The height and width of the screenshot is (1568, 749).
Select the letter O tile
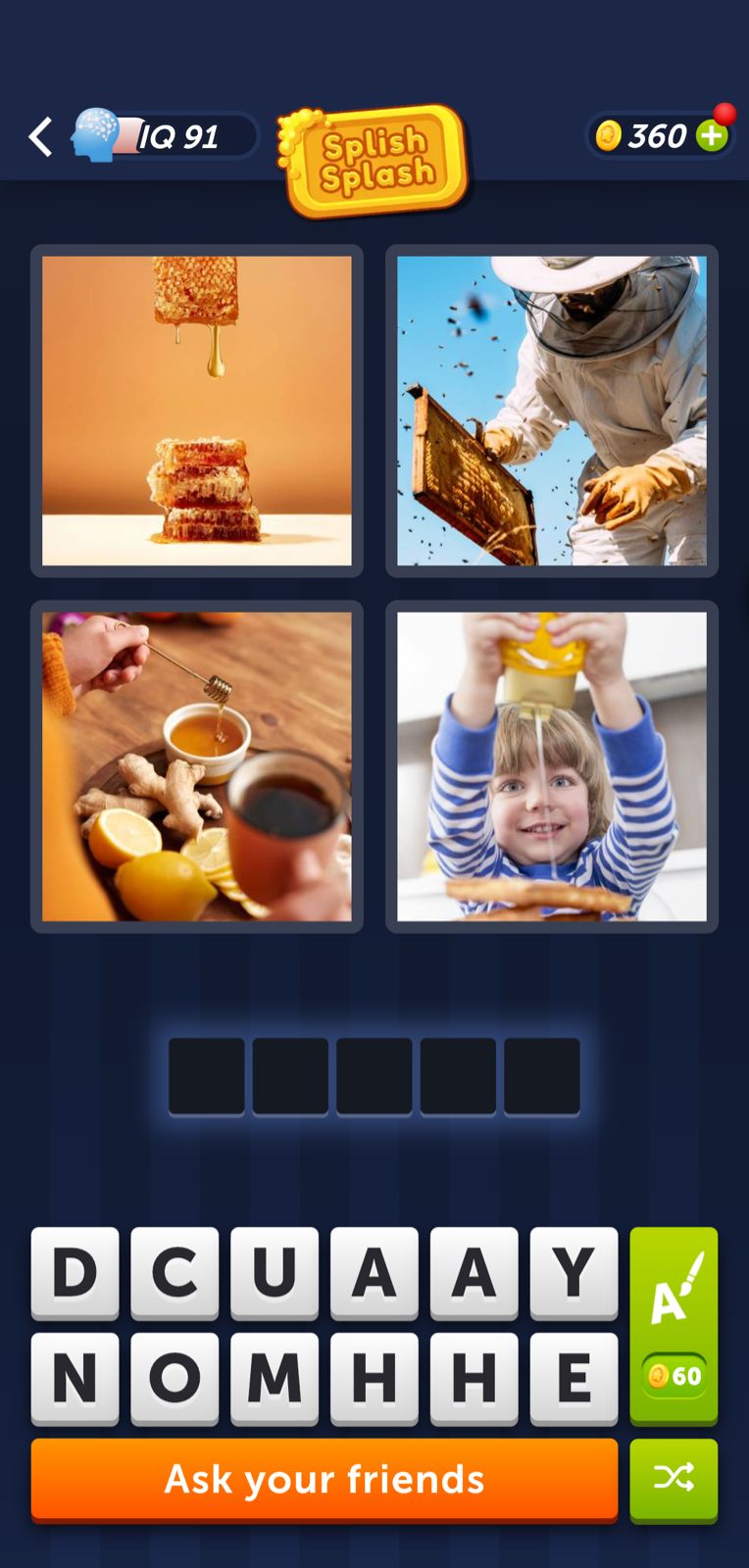(175, 1377)
